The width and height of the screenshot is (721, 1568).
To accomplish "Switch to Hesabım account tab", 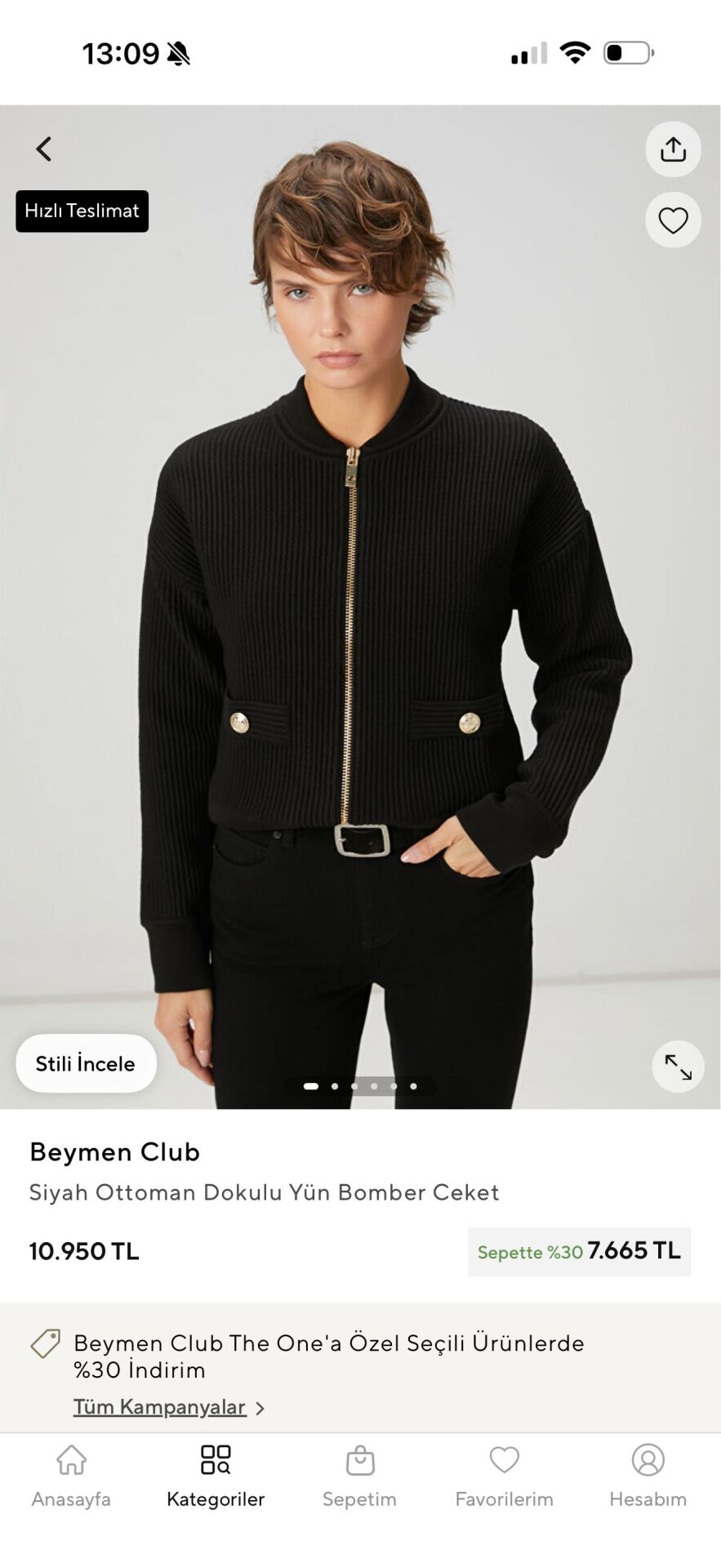I will point(648,1477).
